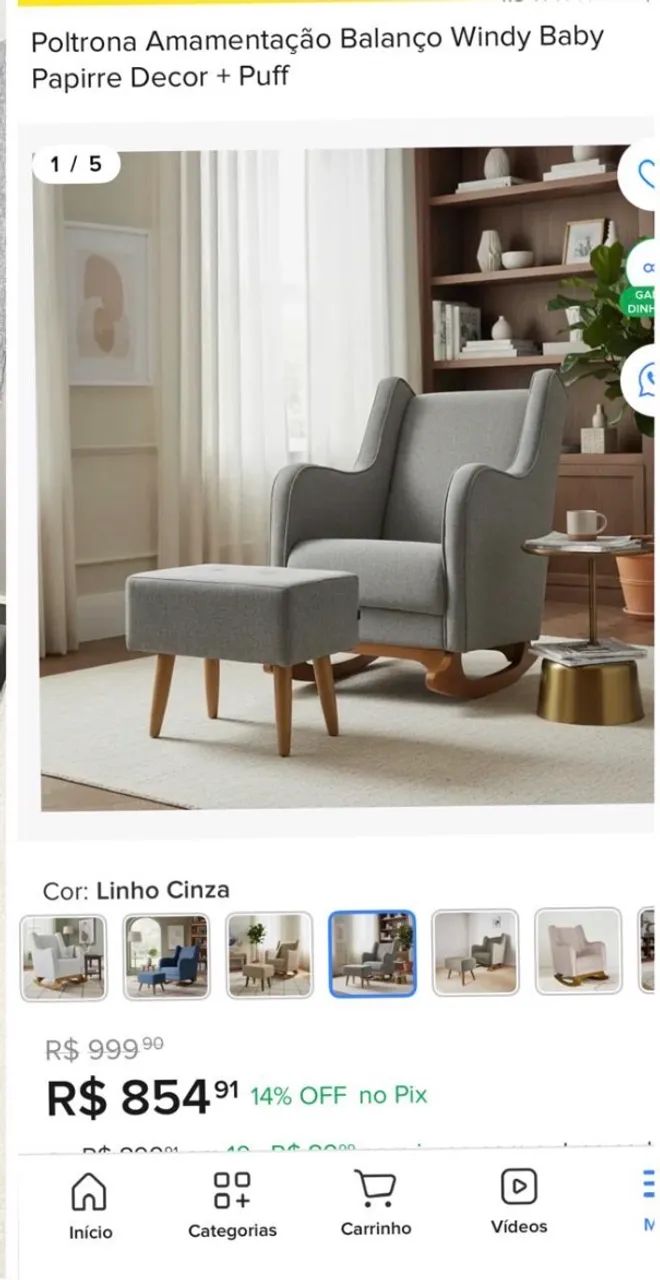This screenshot has width=660, height=1280.
Task: Add product to favorites with heart icon
Action: [x=642, y=175]
